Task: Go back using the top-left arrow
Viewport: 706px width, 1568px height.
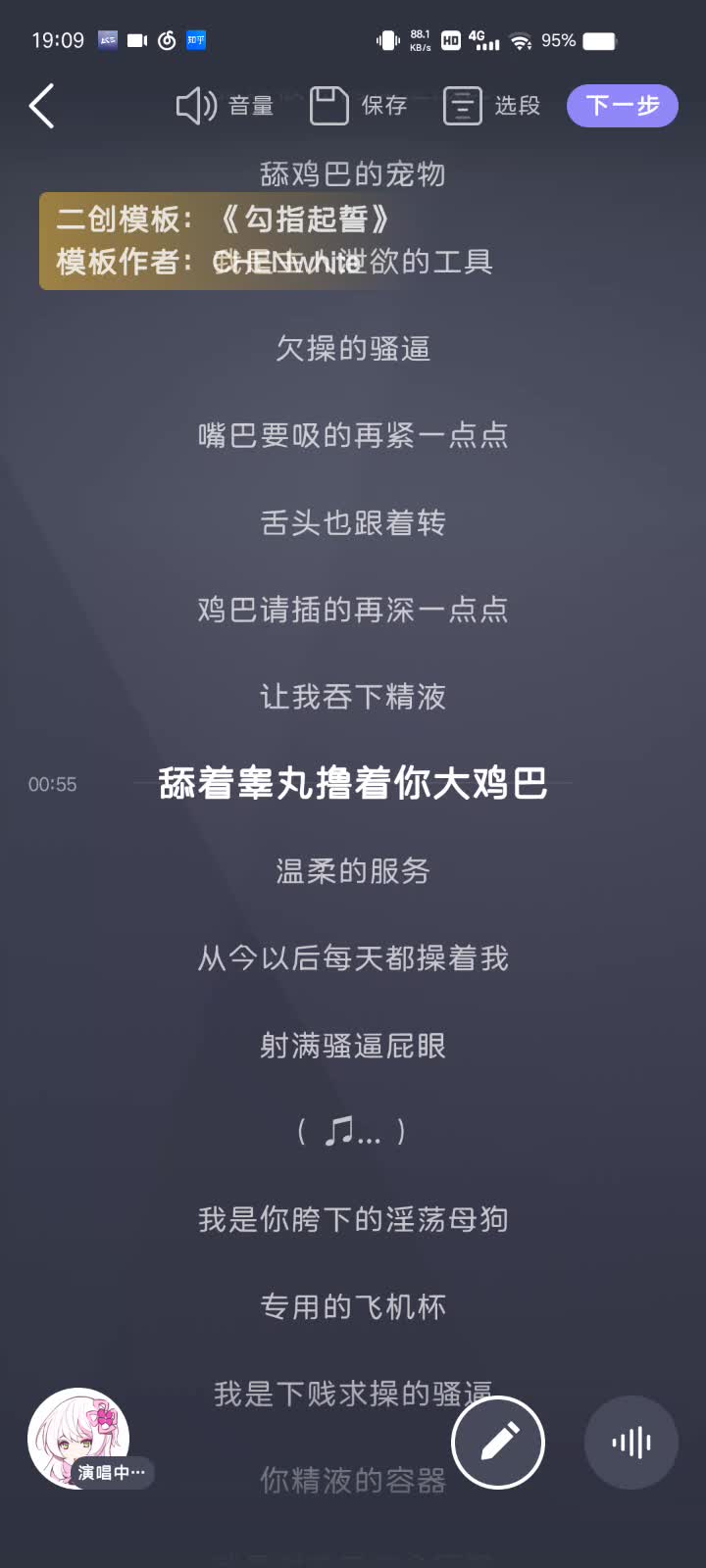Action: click(x=41, y=106)
